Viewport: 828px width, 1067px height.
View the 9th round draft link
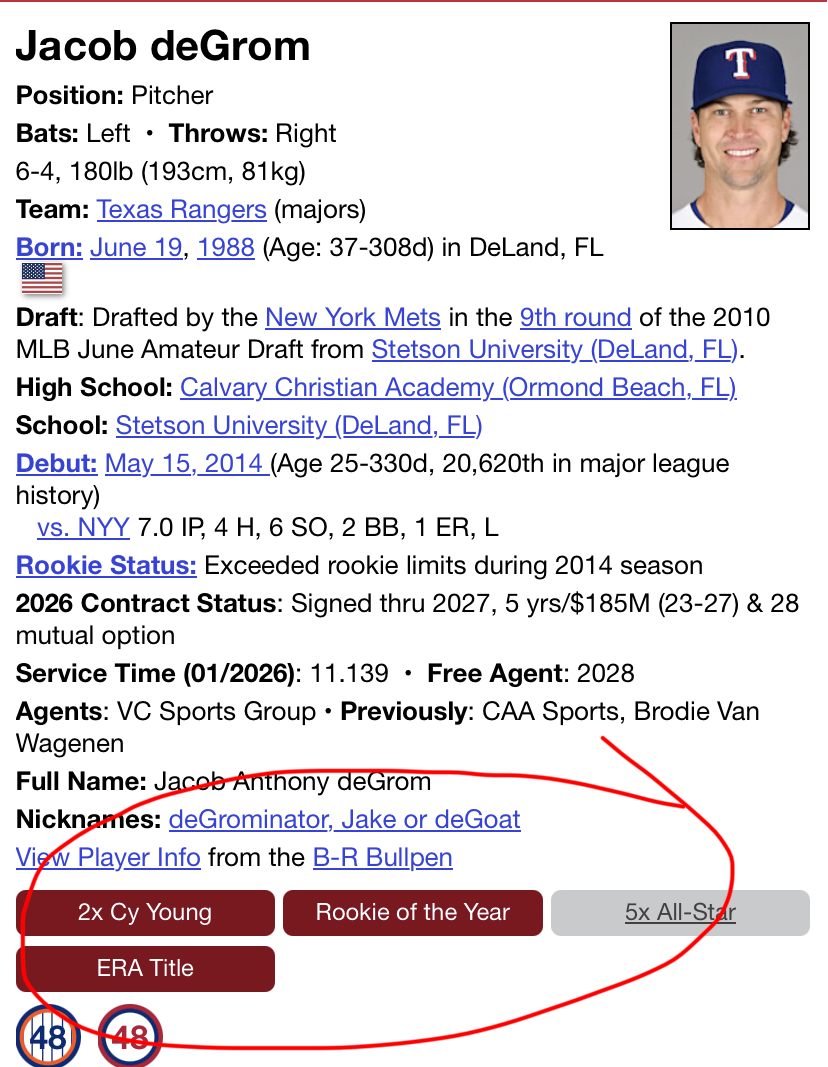click(575, 318)
